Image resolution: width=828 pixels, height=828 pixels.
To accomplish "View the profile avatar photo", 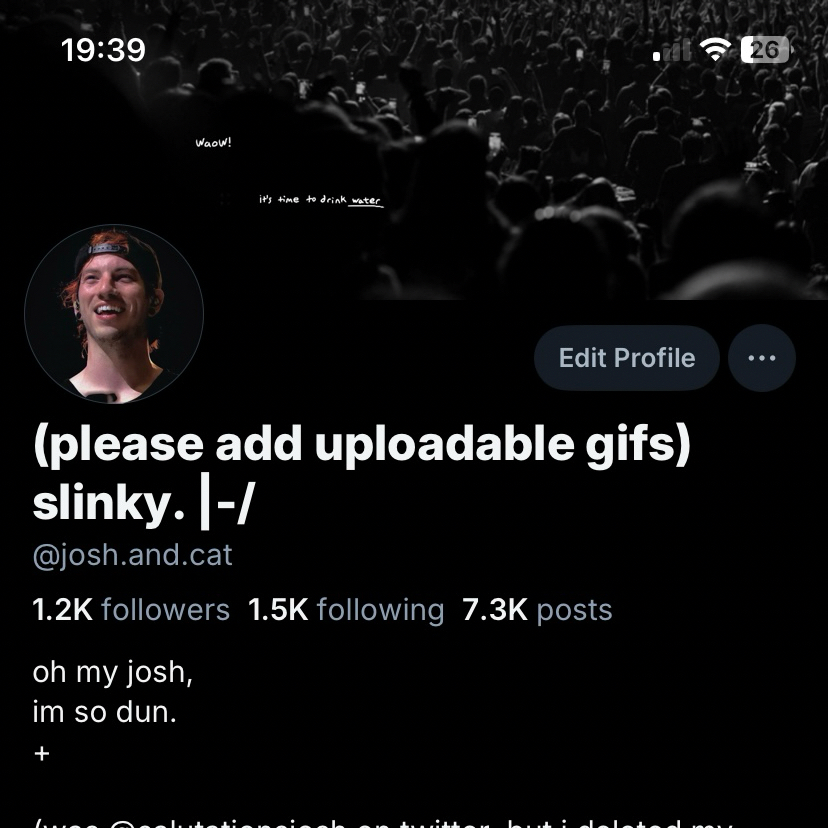I will pos(114,314).
